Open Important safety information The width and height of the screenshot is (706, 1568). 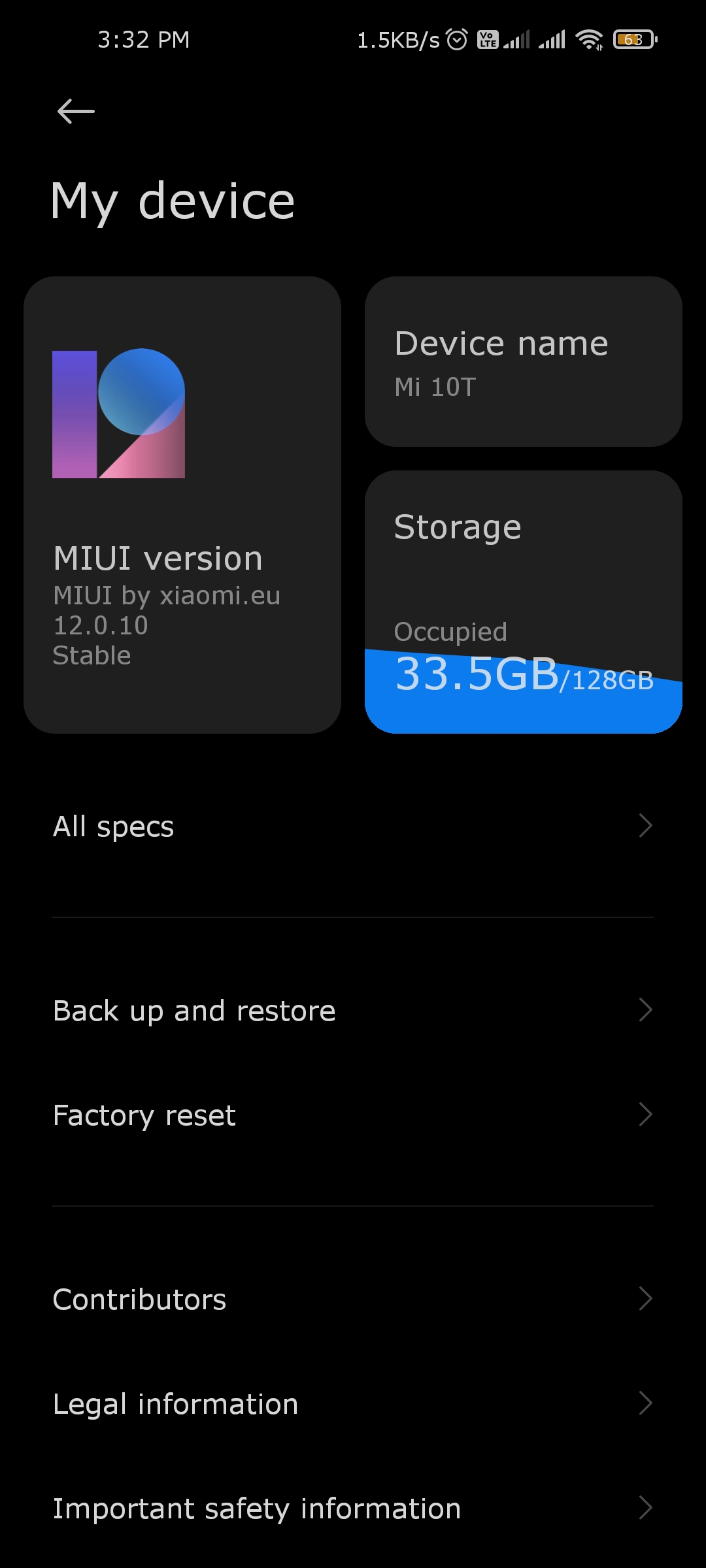click(x=353, y=1509)
